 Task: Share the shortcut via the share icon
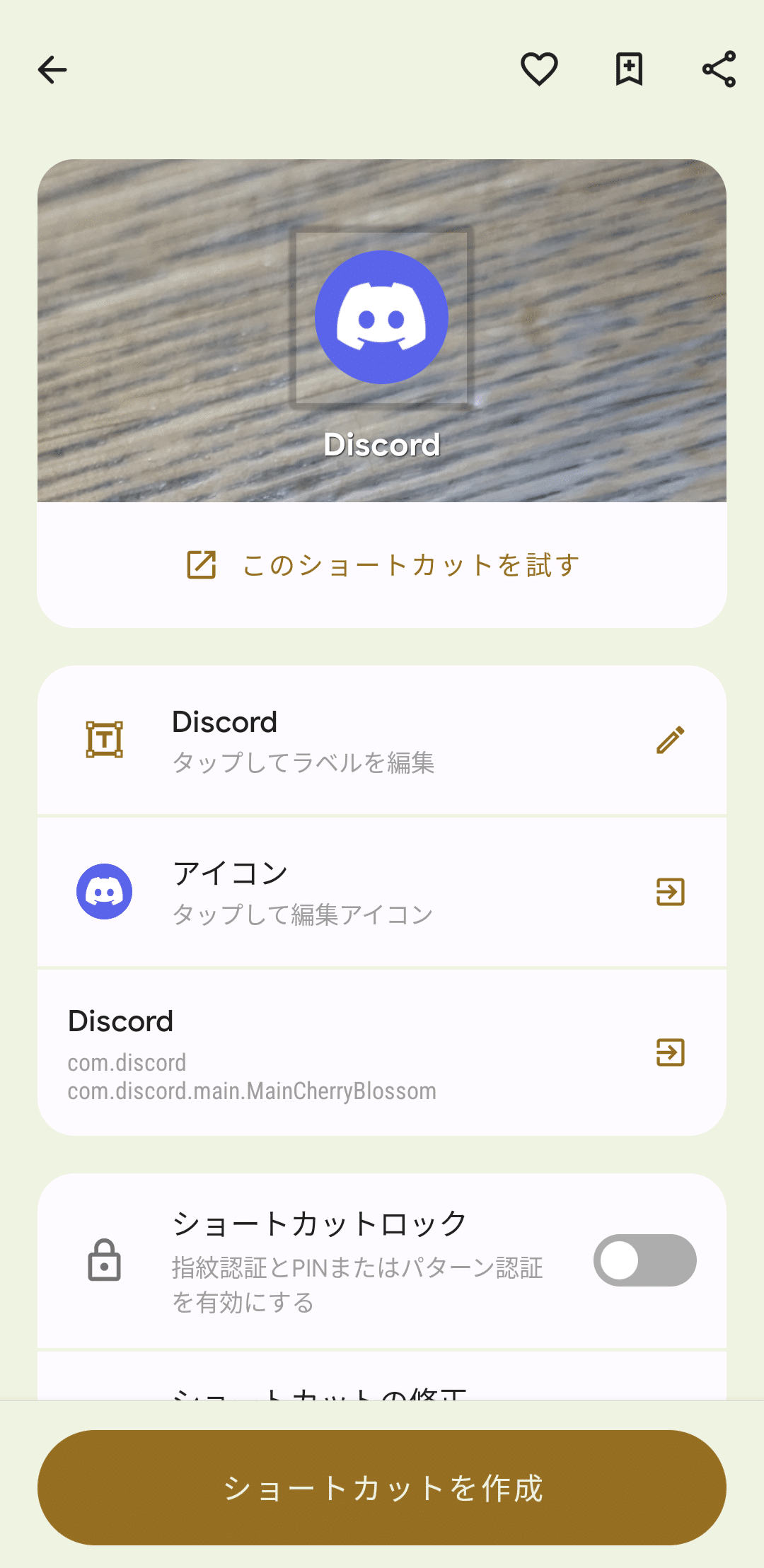(717, 69)
